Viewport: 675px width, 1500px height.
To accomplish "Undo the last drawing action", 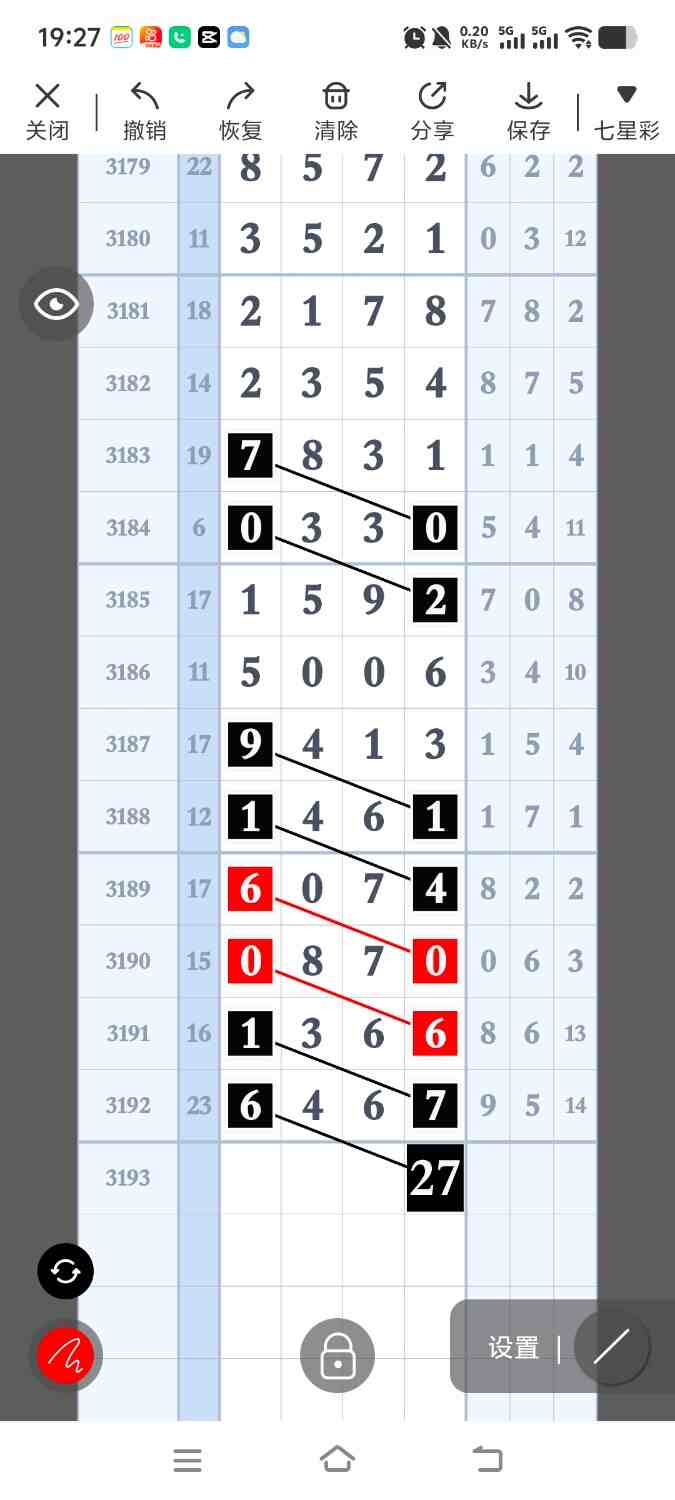I will click(x=144, y=111).
